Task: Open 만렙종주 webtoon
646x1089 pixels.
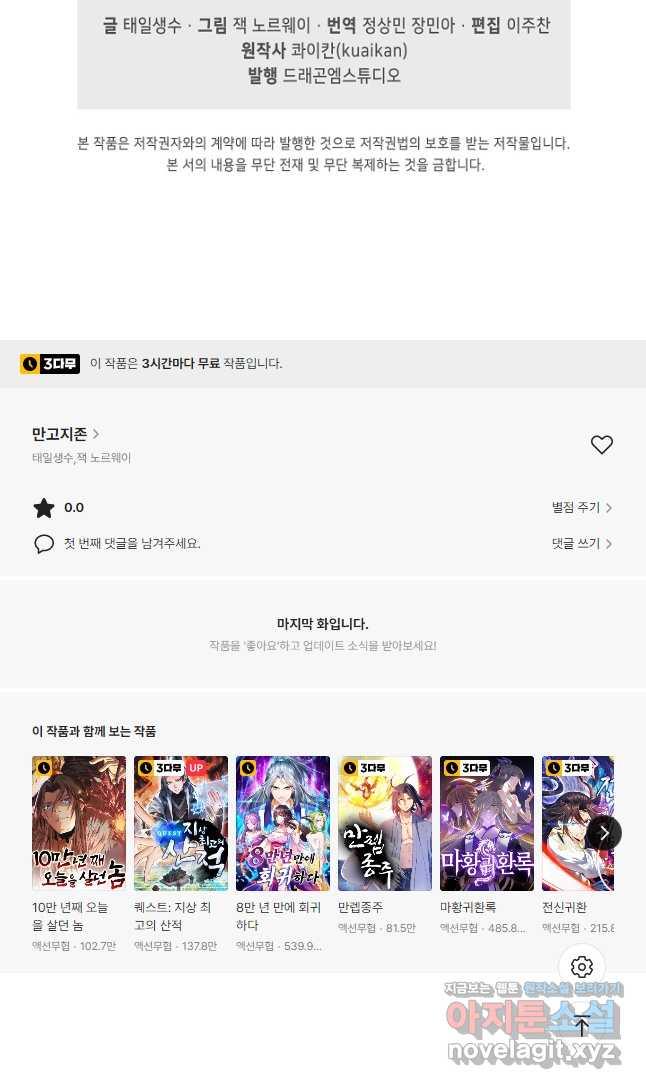Action: click(385, 823)
